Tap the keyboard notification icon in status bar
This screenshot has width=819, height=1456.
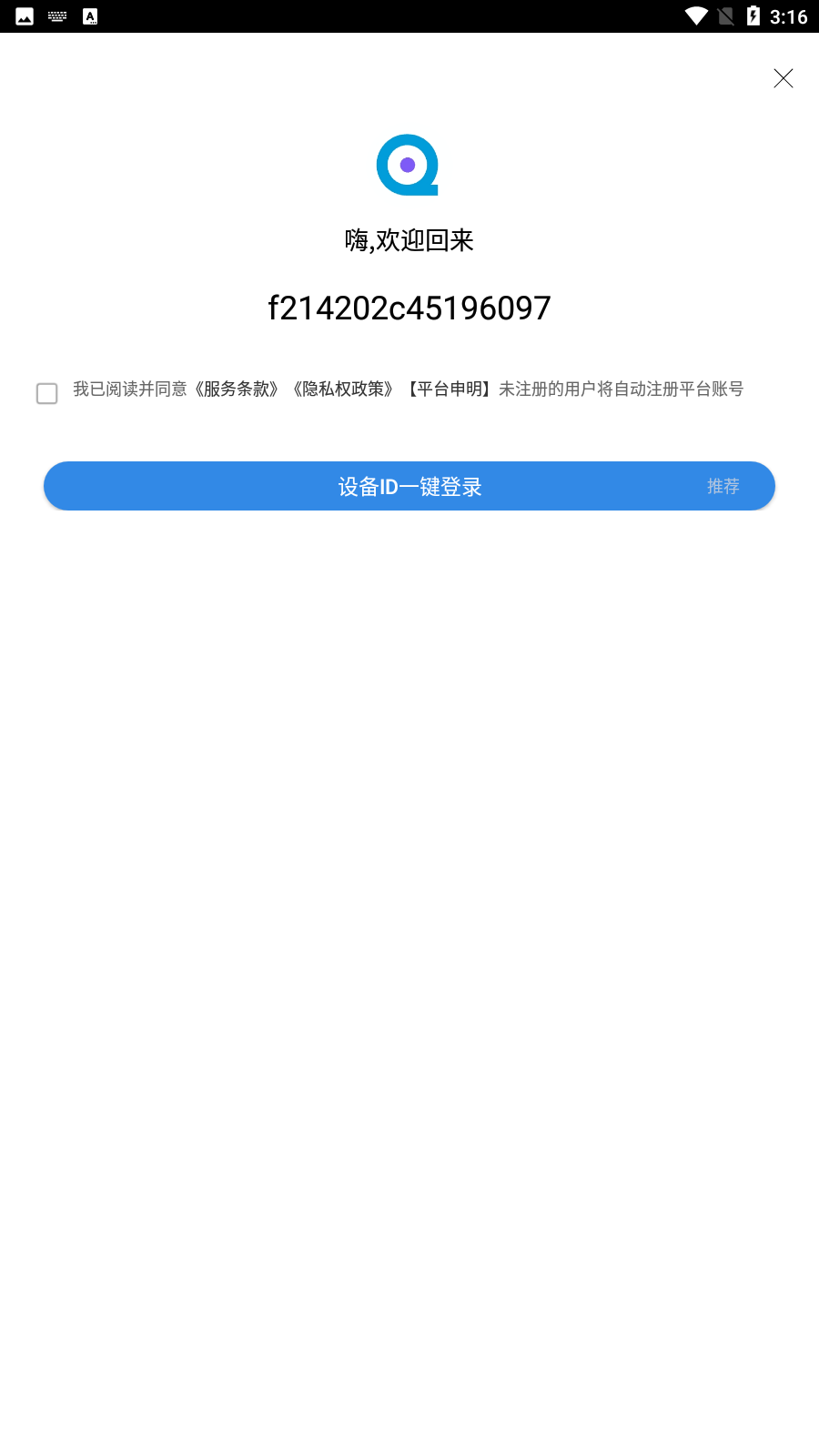[x=56, y=15]
